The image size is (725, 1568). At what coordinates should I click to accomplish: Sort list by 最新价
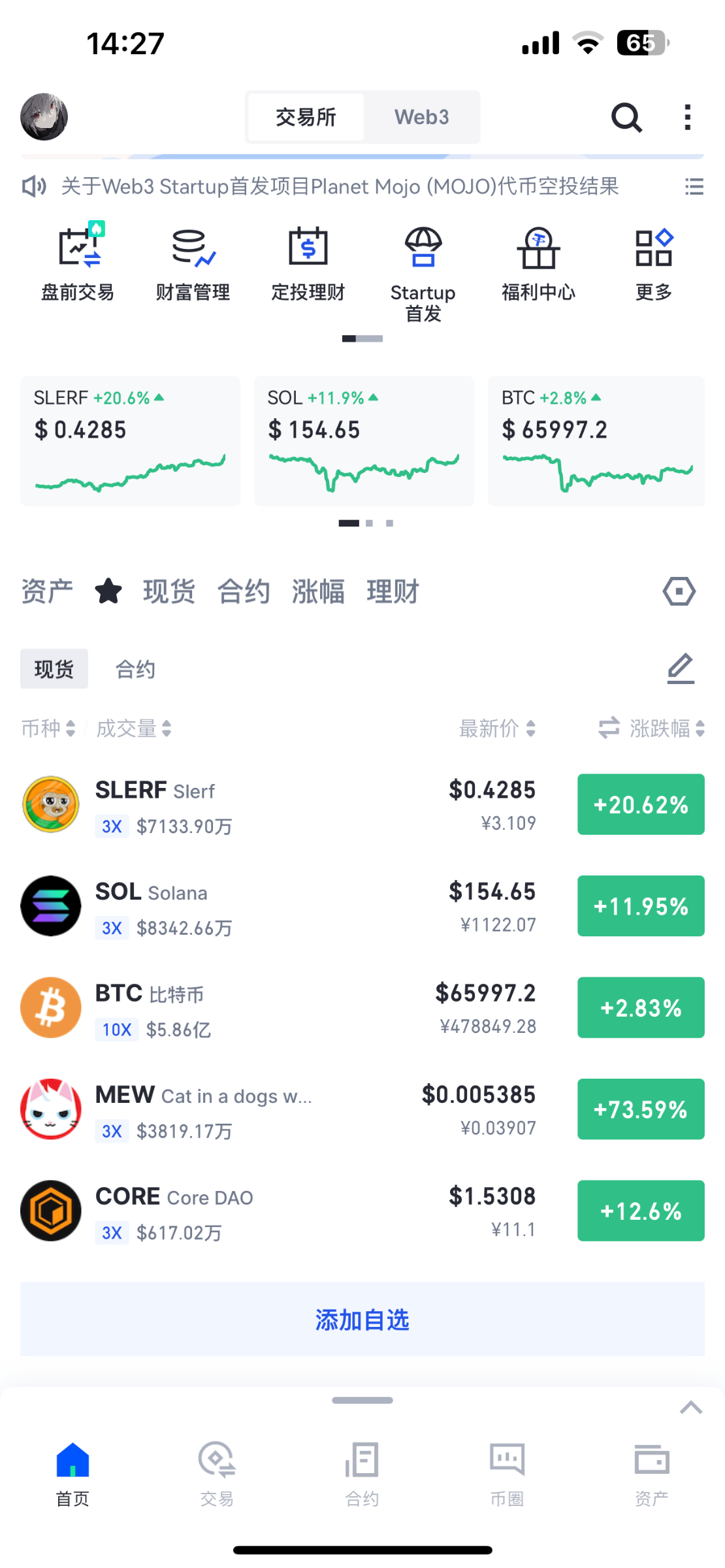click(497, 728)
